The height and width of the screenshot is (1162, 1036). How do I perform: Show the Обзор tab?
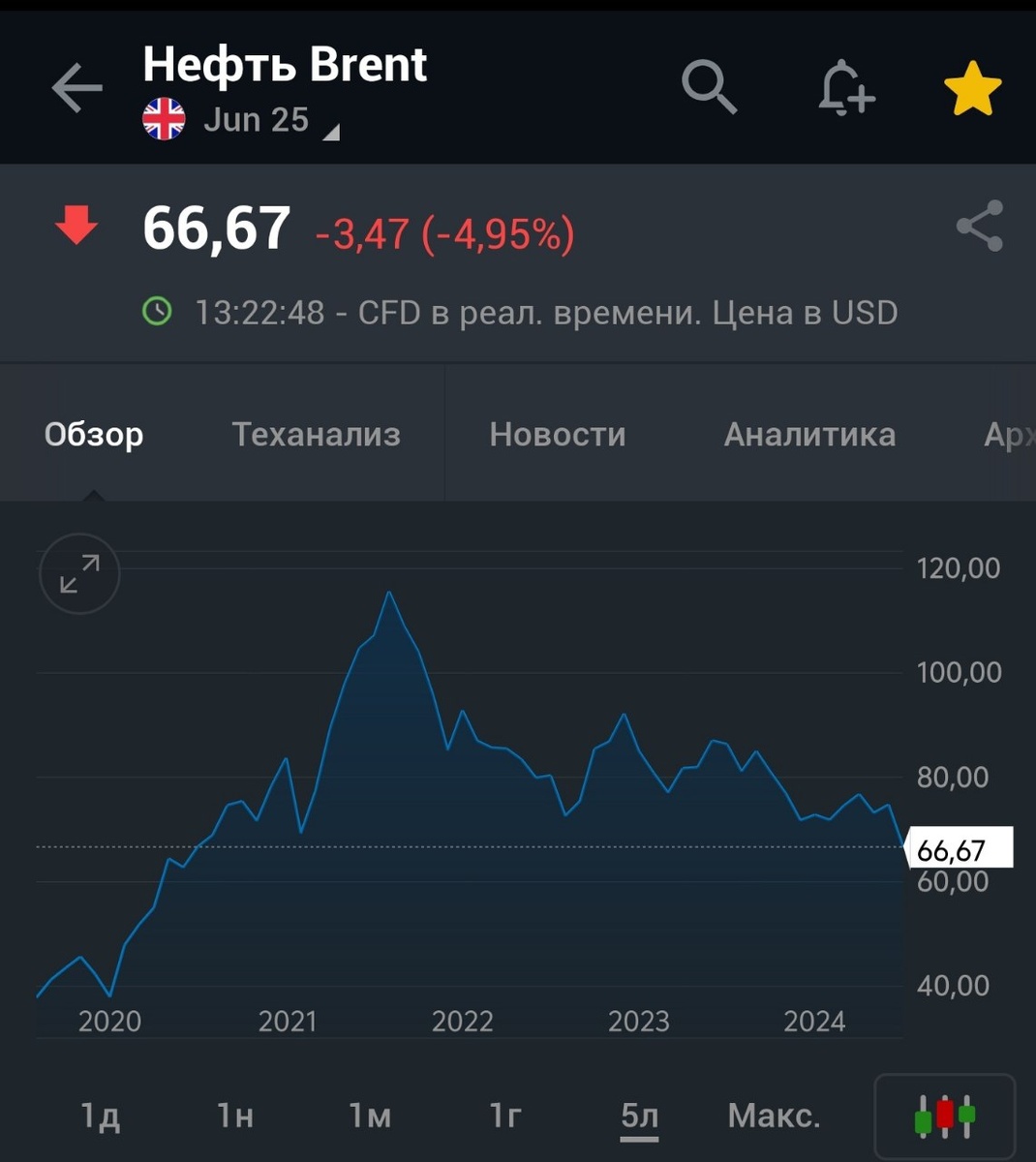[94, 434]
